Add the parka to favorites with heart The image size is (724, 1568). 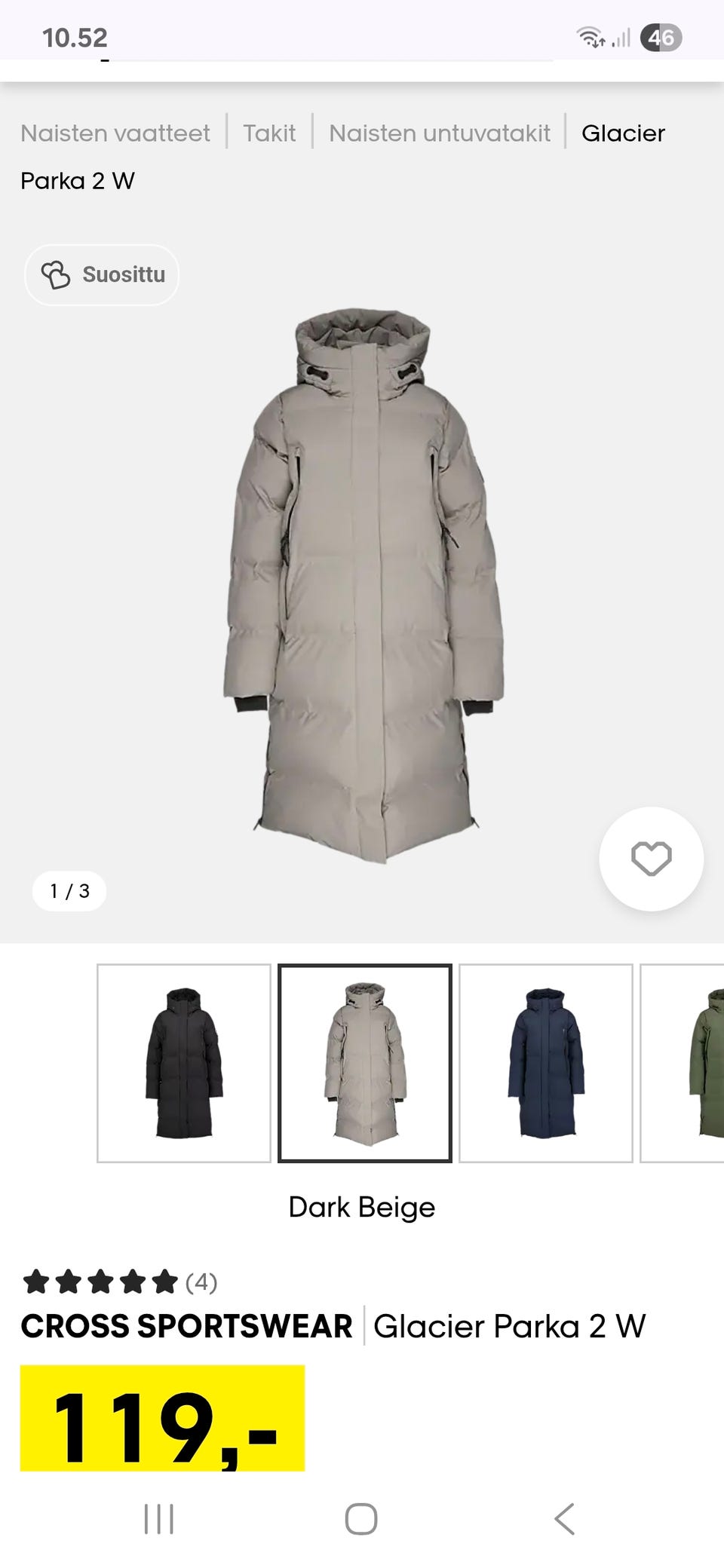[651, 859]
